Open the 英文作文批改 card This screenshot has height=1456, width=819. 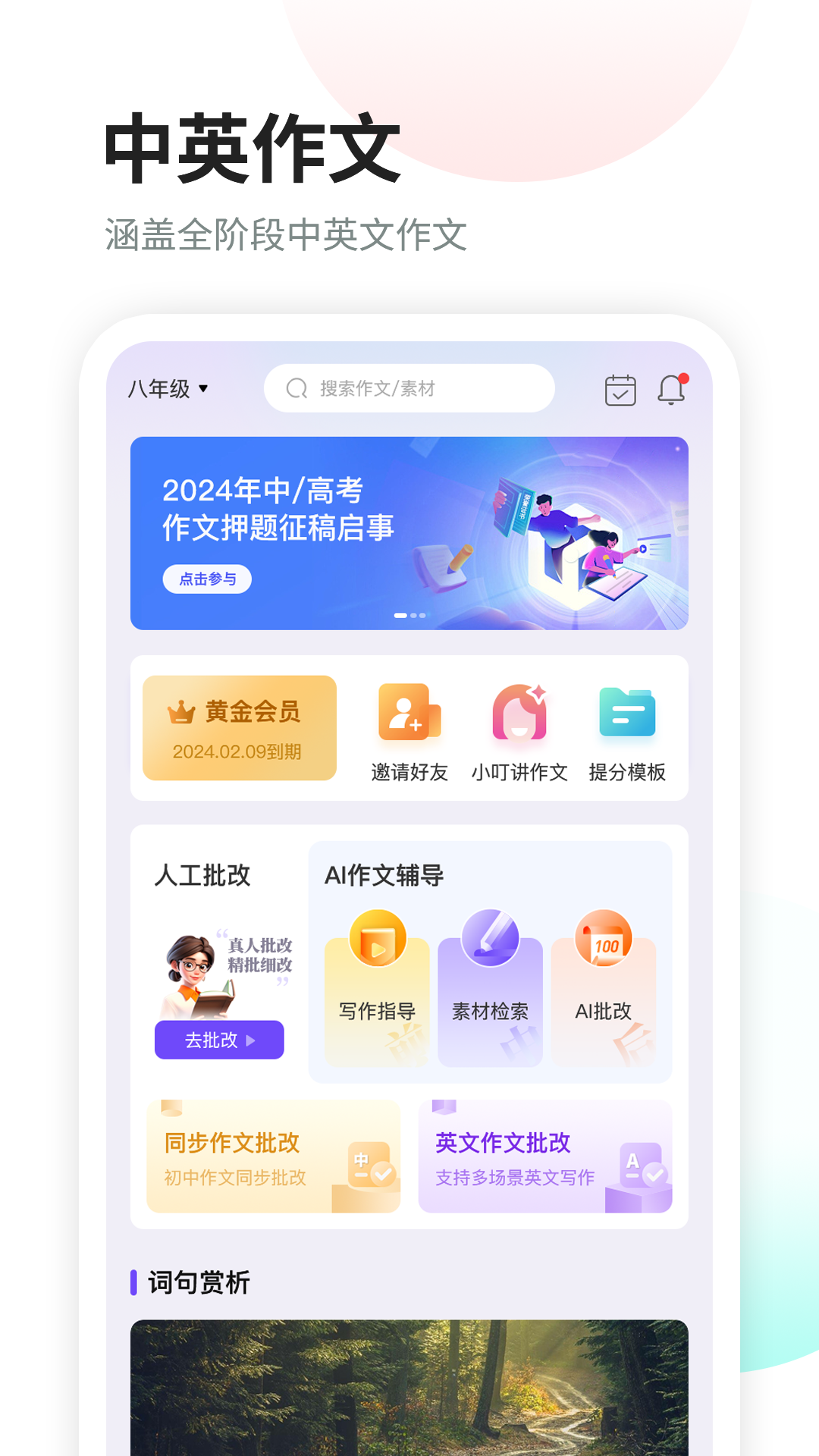coord(544,1156)
